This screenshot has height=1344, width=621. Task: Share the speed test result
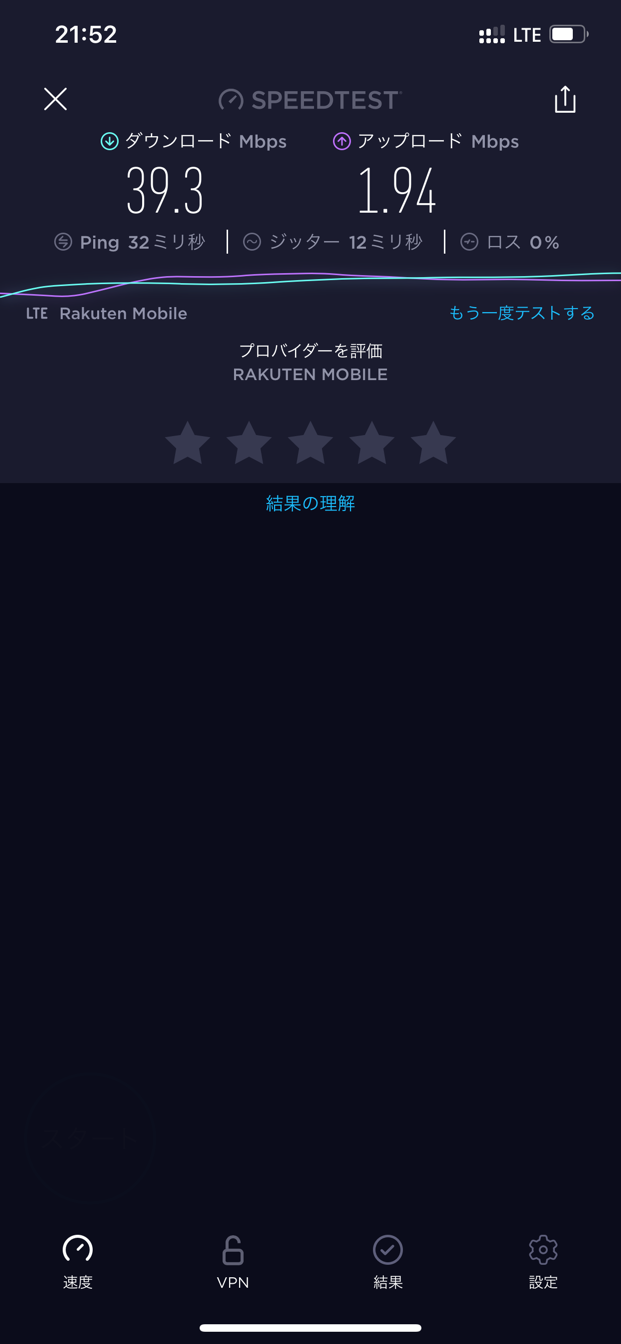[x=565, y=99]
